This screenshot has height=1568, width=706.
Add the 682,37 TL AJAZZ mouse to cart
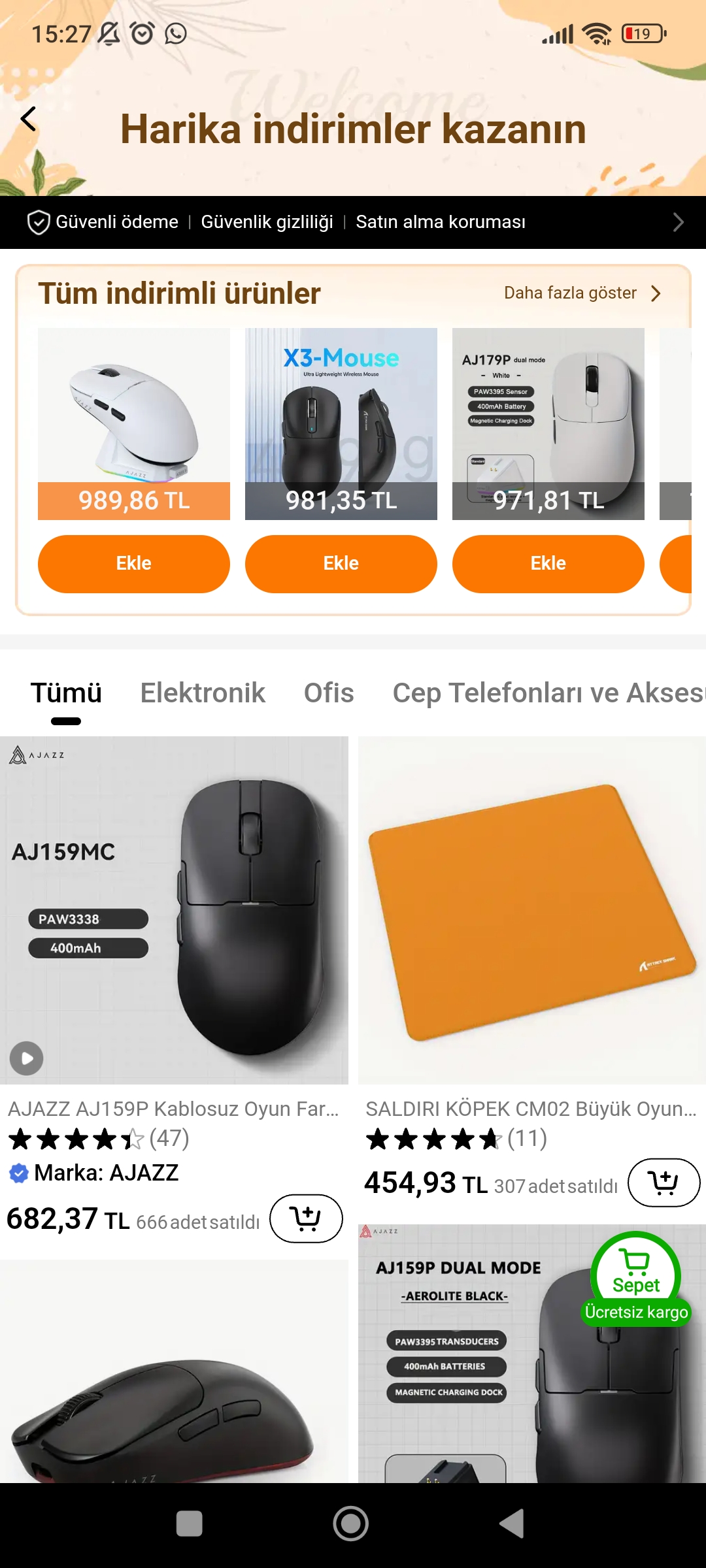(x=306, y=1218)
